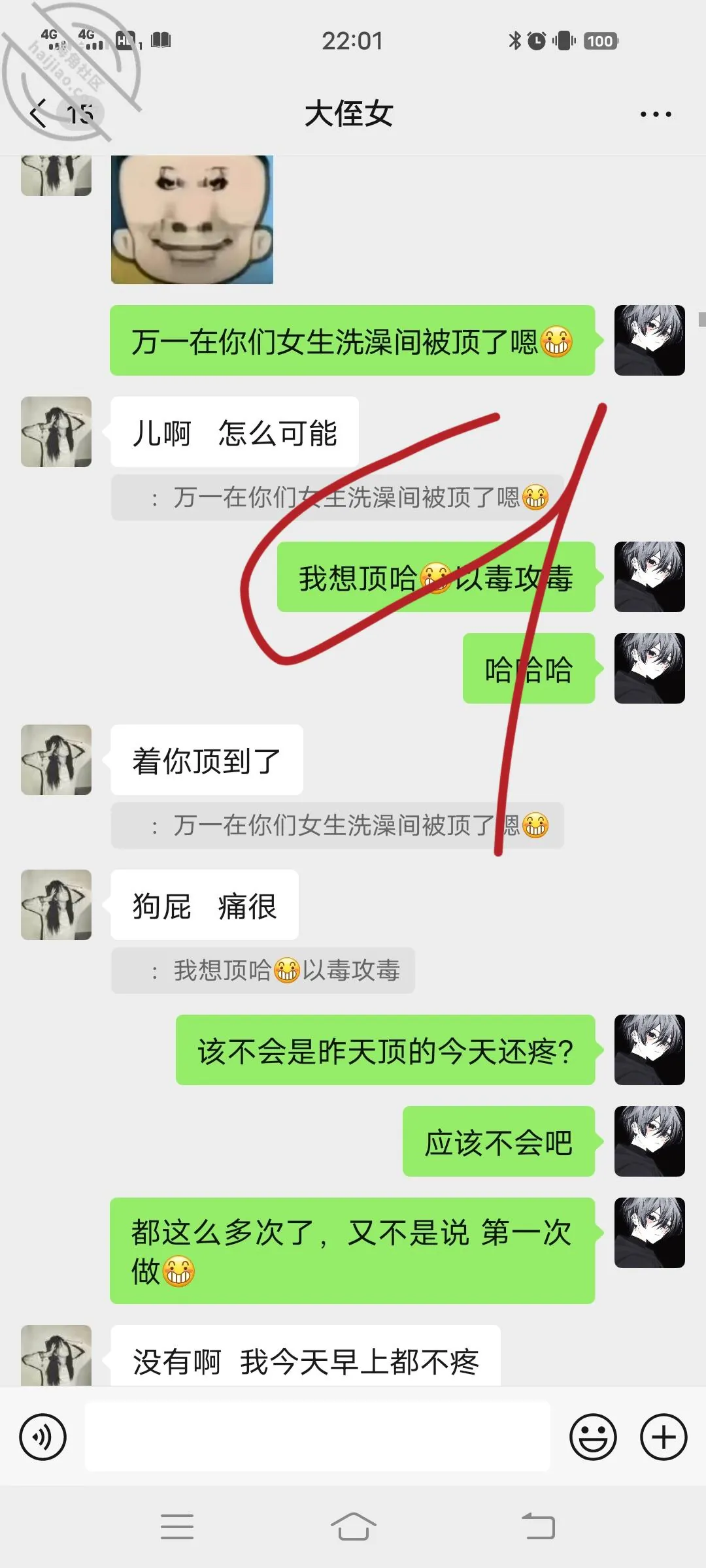The width and height of the screenshot is (706, 1568).
Task: Open the system recent apps menu
Action: (177, 1527)
